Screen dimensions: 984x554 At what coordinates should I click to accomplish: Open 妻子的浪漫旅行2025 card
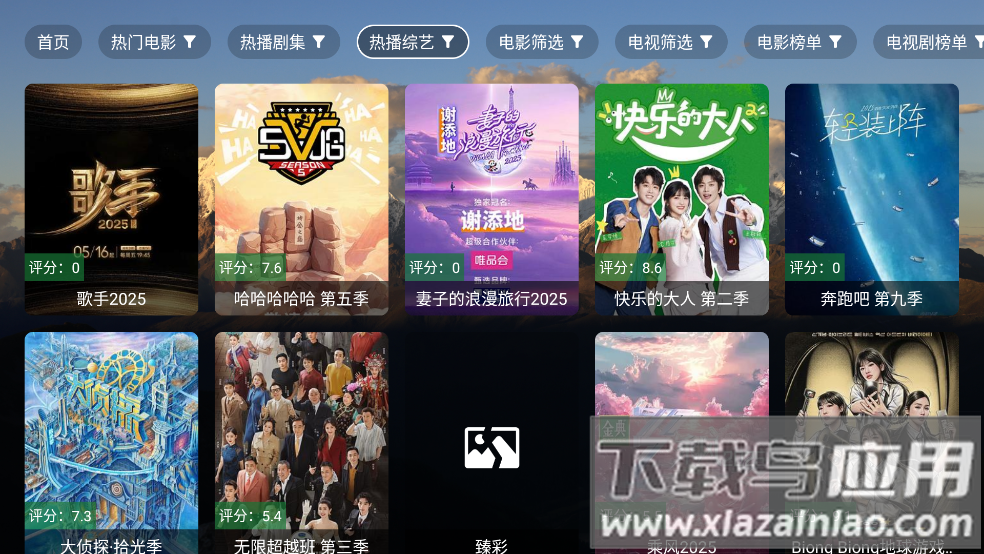pos(491,199)
